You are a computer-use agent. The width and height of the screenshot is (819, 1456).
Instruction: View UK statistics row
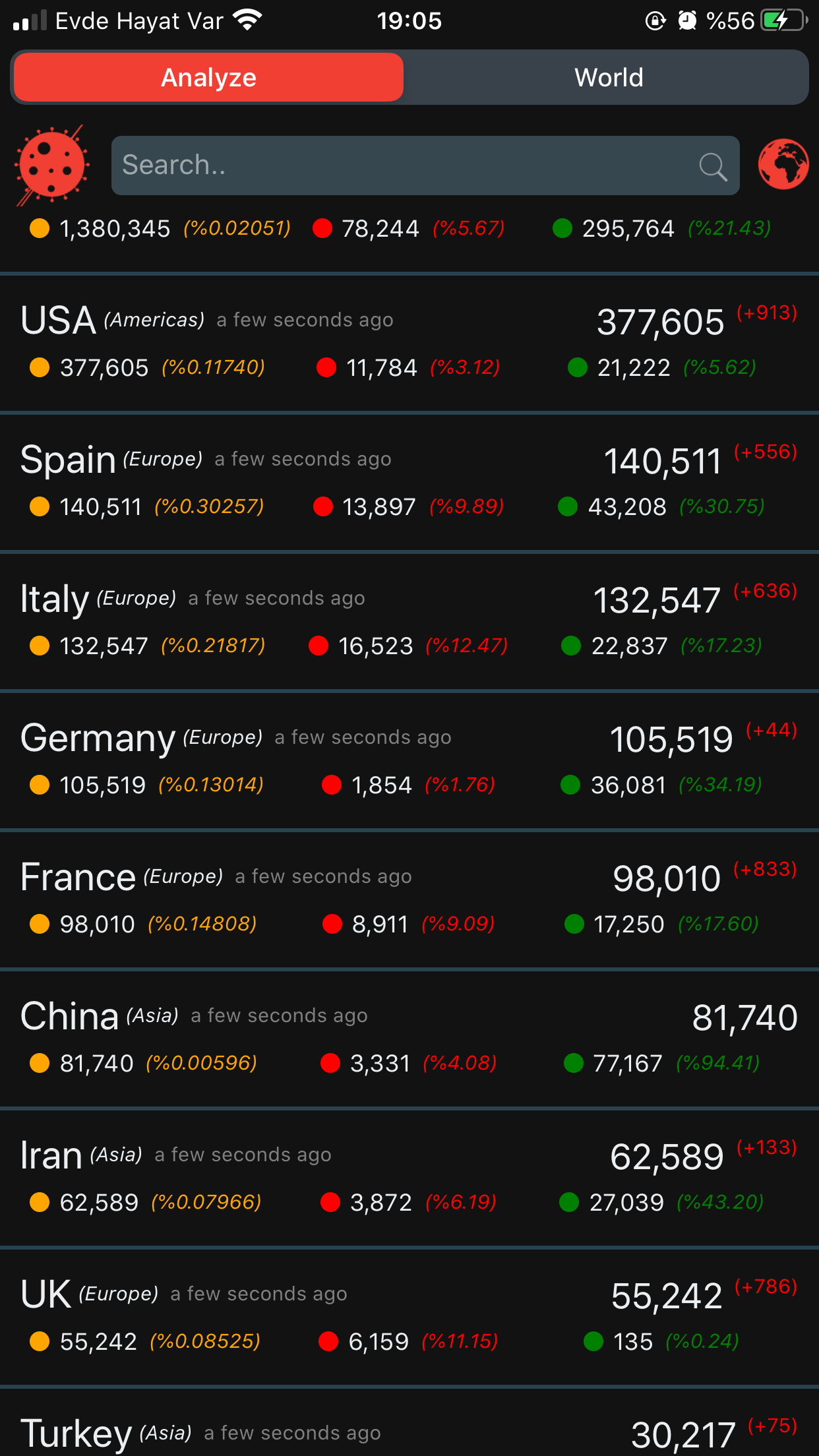coord(409,1317)
